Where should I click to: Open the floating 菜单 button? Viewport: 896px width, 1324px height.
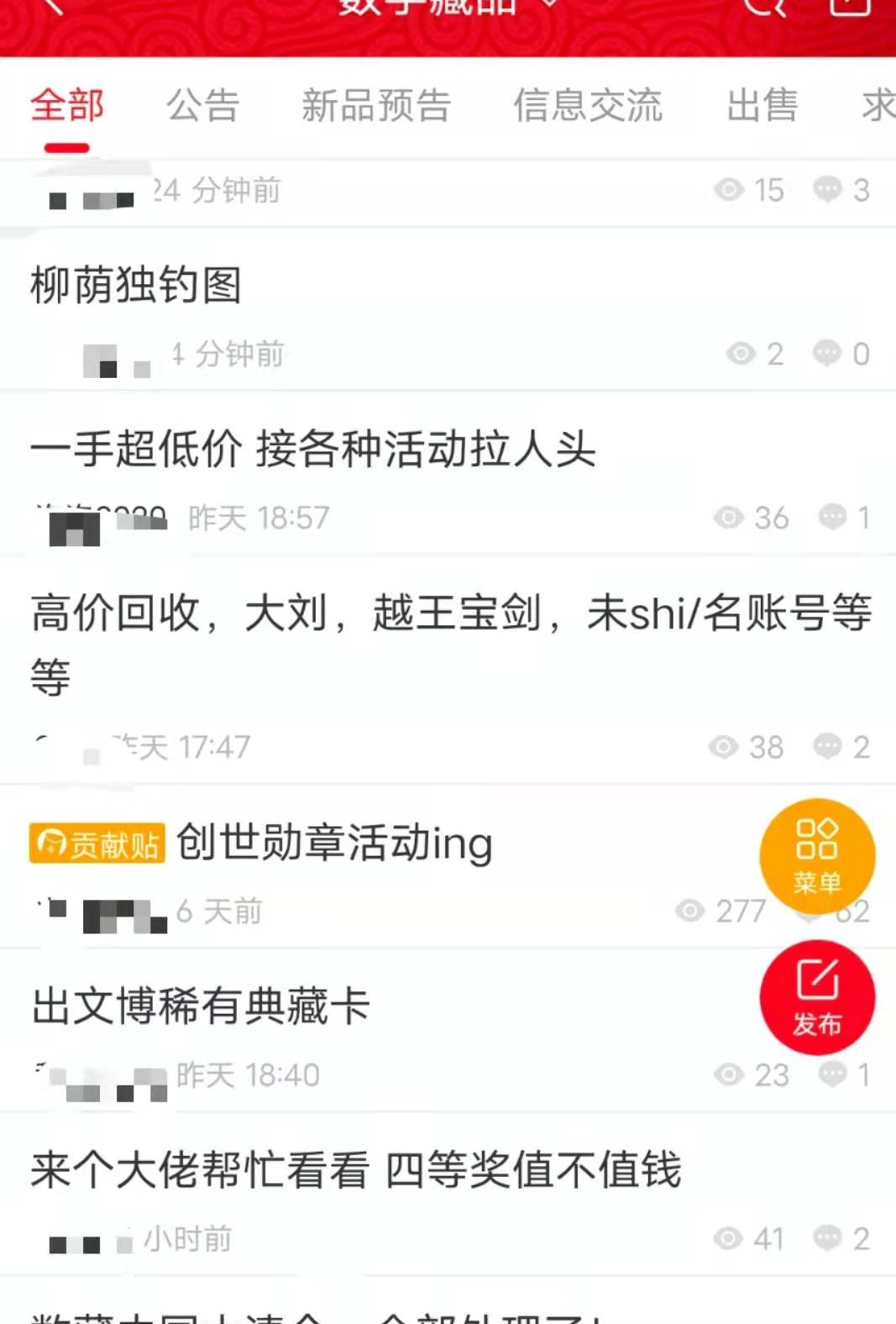tap(817, 856)
